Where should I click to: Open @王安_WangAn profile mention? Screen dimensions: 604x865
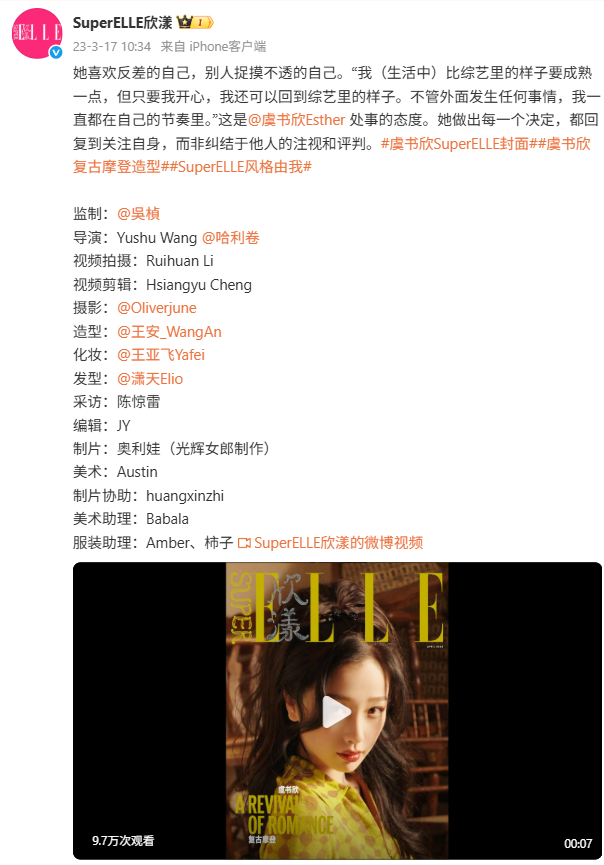169,331
